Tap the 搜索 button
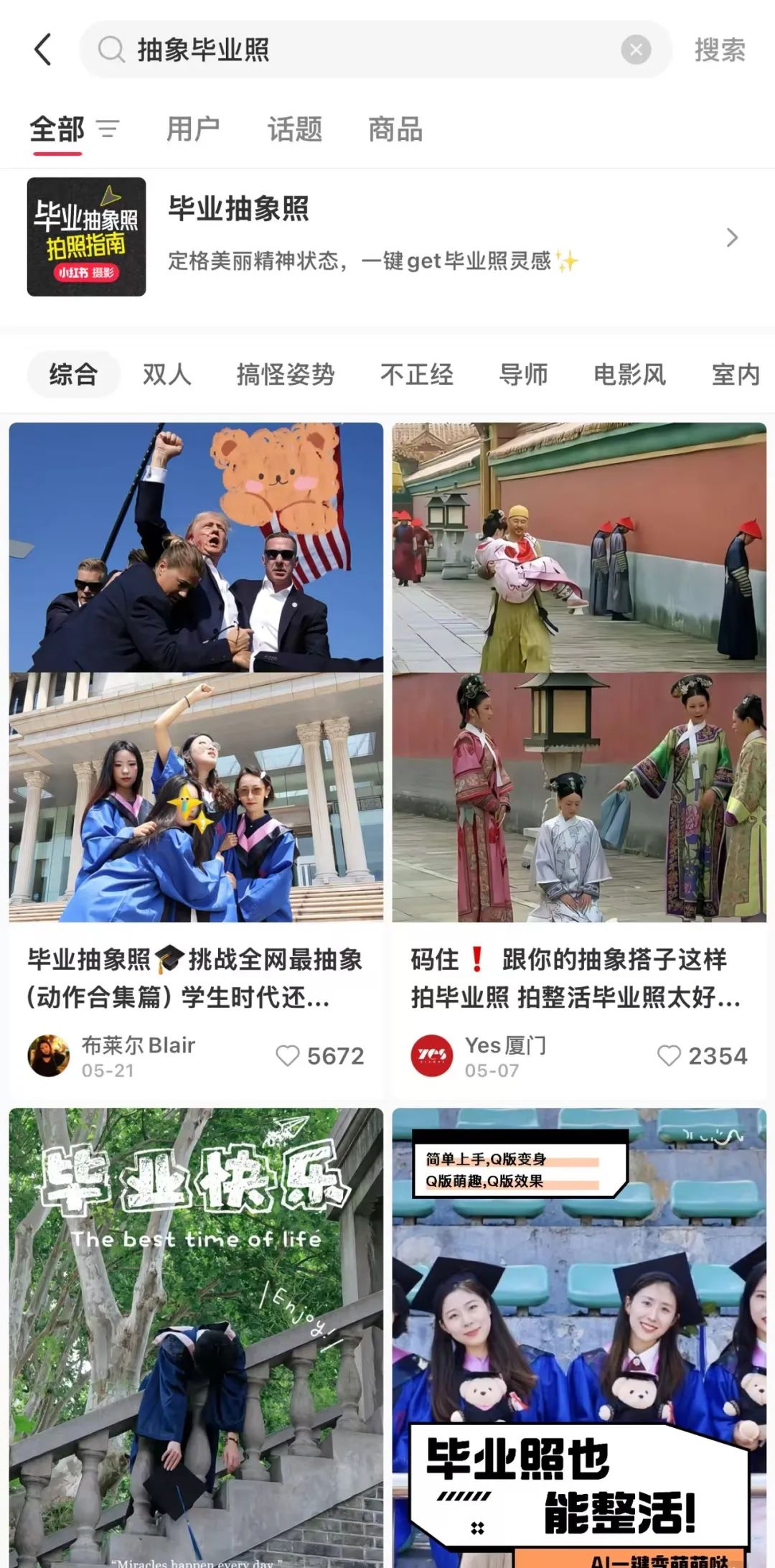Image resolution: width=775 pixels, height=1568 pixels. pyautogui.click(x=720, y=50)
